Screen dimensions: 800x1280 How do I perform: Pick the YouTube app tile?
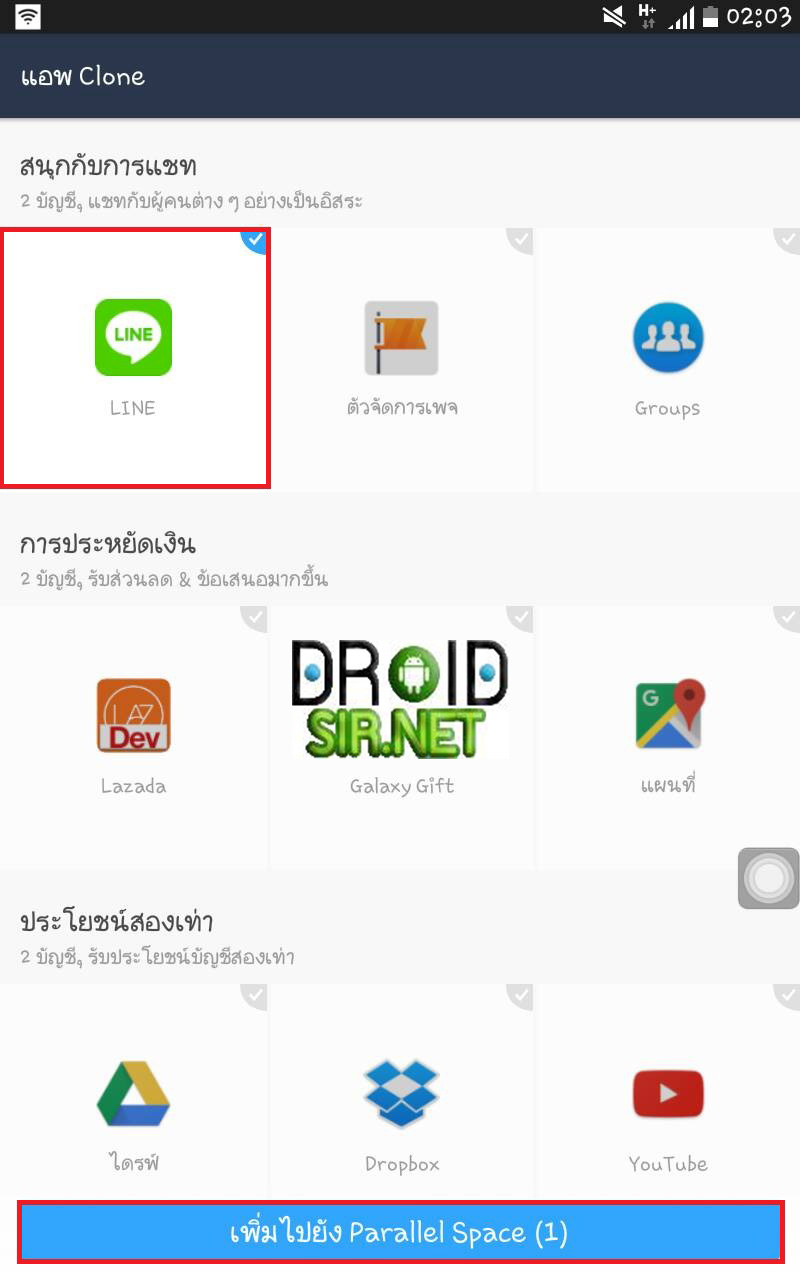667,1110
